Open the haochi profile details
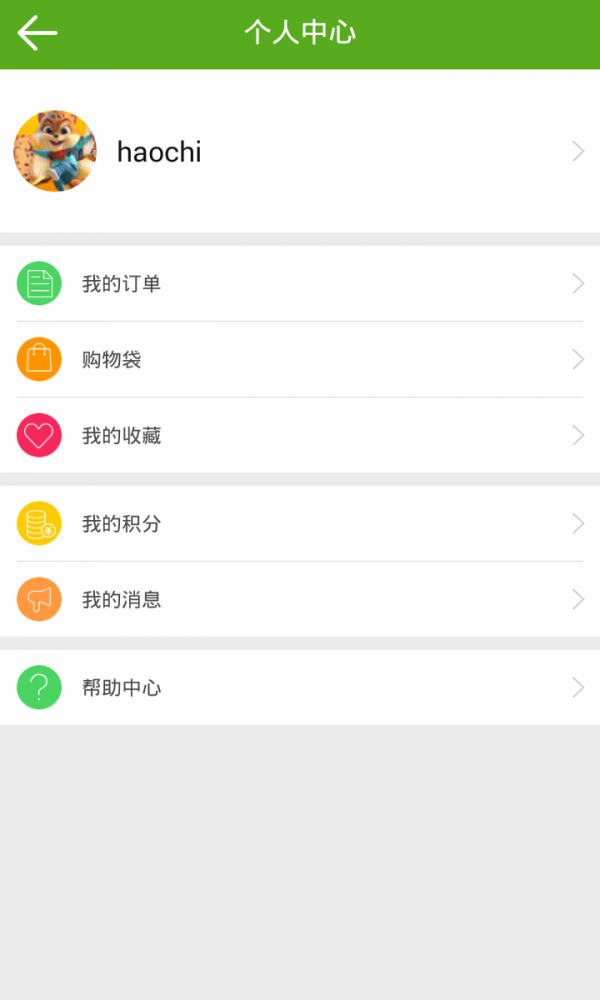600x1000 pixels. point(300,151)
